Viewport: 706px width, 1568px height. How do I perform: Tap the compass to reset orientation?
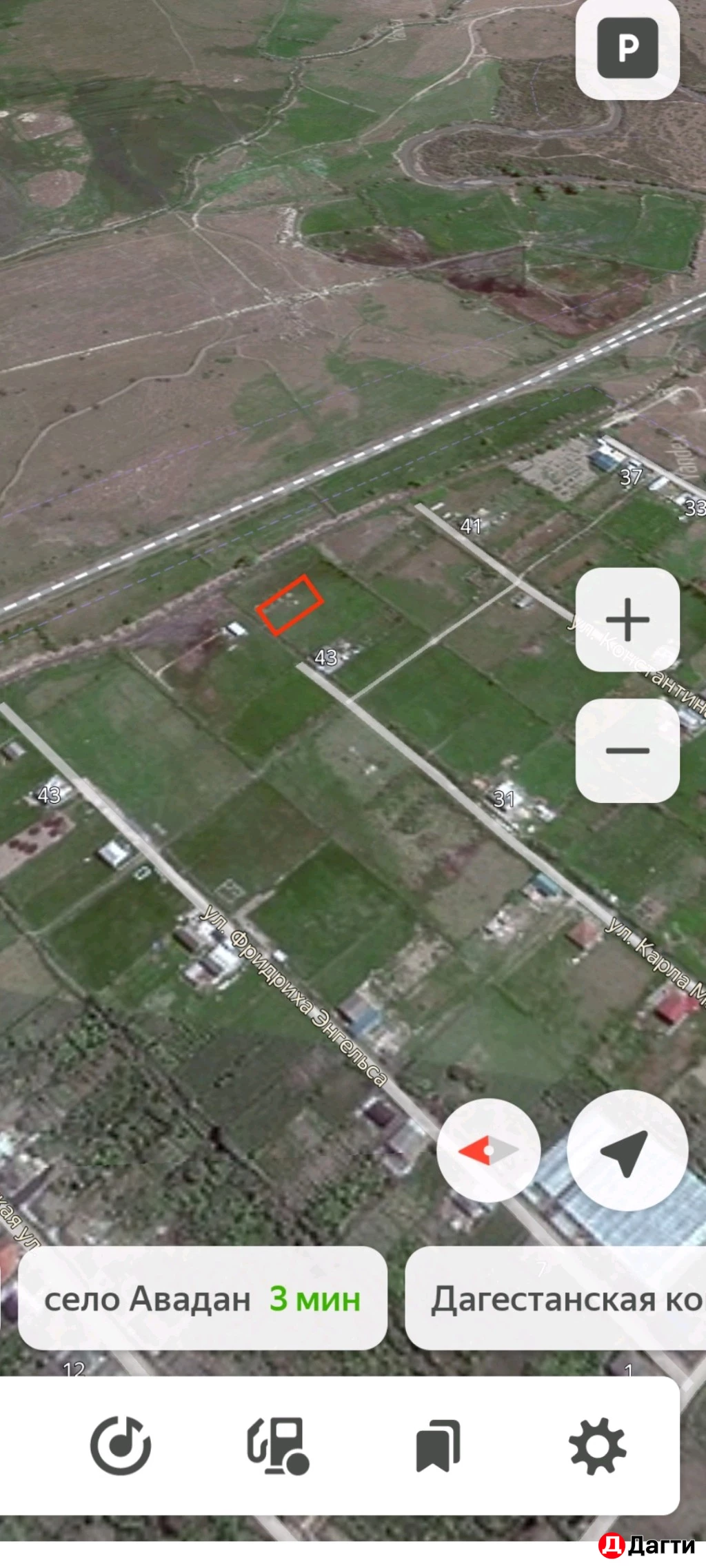489,1150
